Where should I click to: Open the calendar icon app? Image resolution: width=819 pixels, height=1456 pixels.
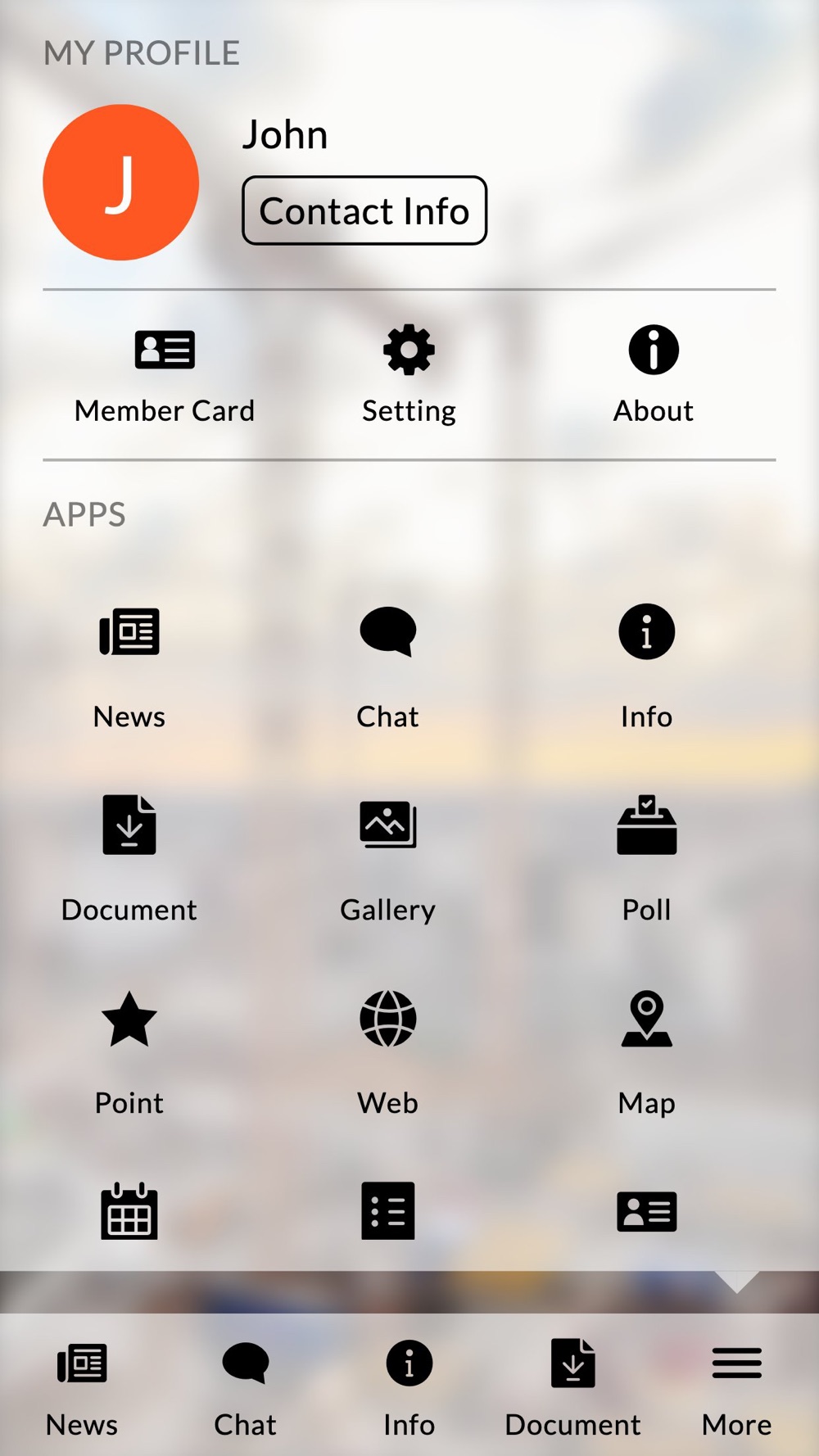coord(129,1211)
